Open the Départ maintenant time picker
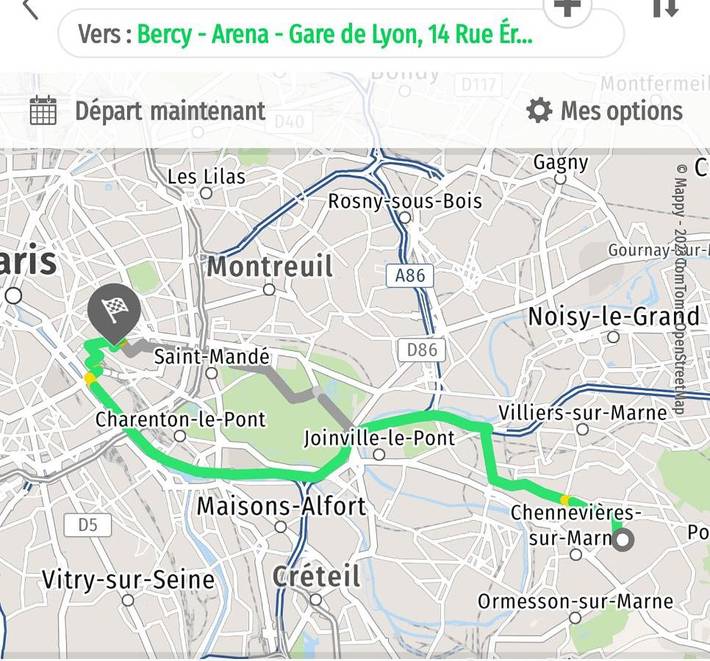 148,111
